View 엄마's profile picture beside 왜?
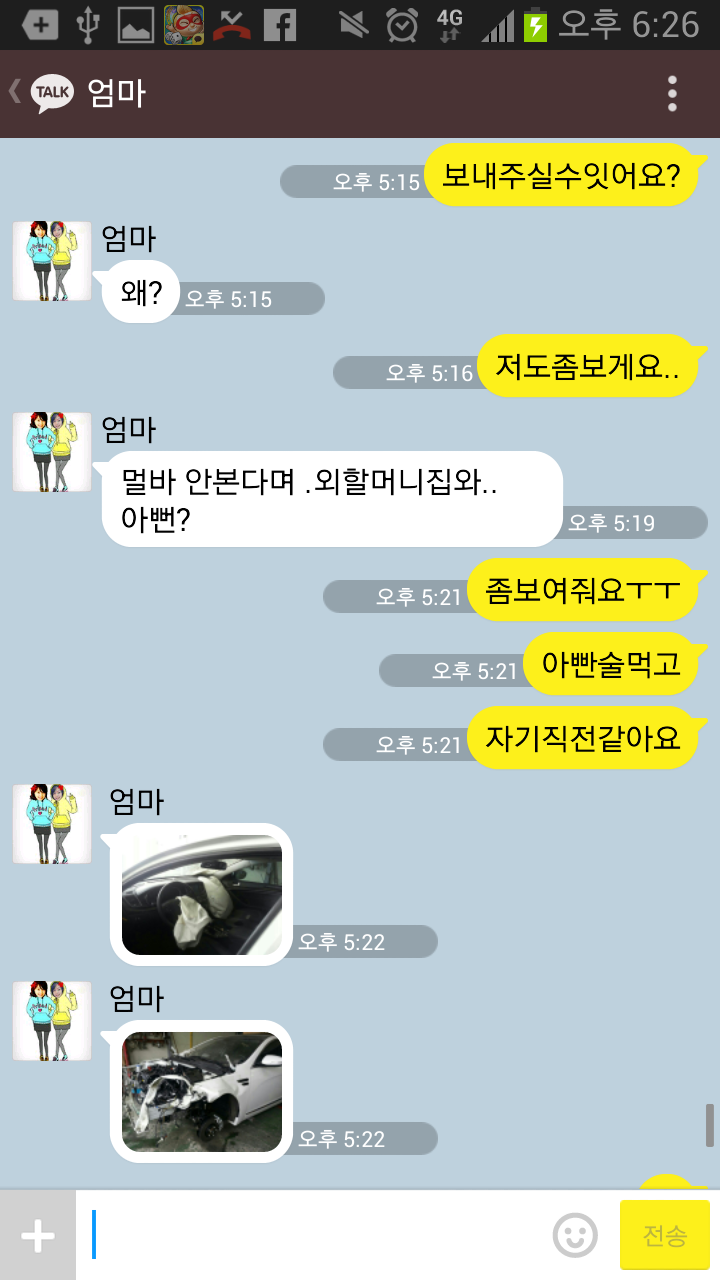The height and width of the screenshot is (1280, 720). point(52,261)
